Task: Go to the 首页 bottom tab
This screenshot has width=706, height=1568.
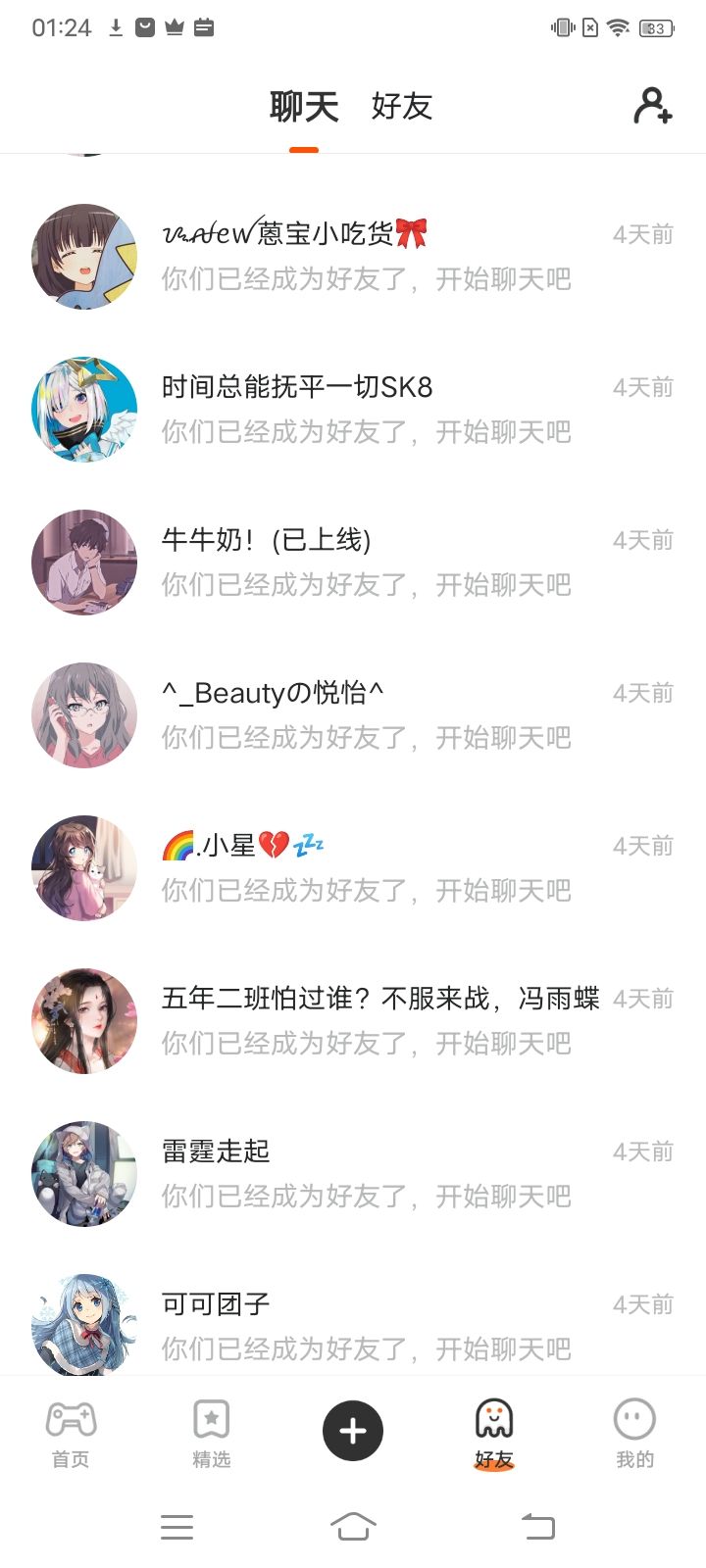Action: tap(71, 1433)
